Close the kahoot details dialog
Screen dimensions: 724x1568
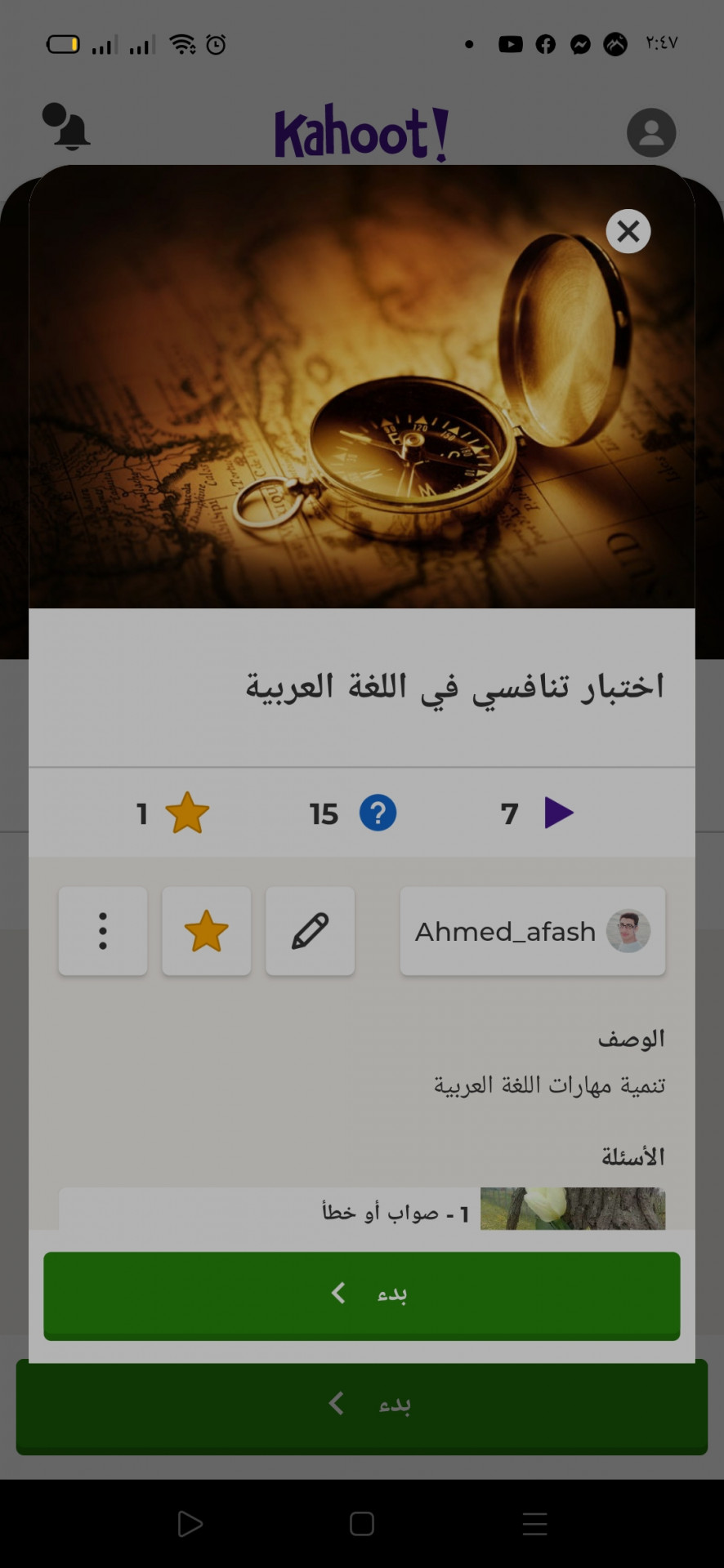click(x=628, y=232)
